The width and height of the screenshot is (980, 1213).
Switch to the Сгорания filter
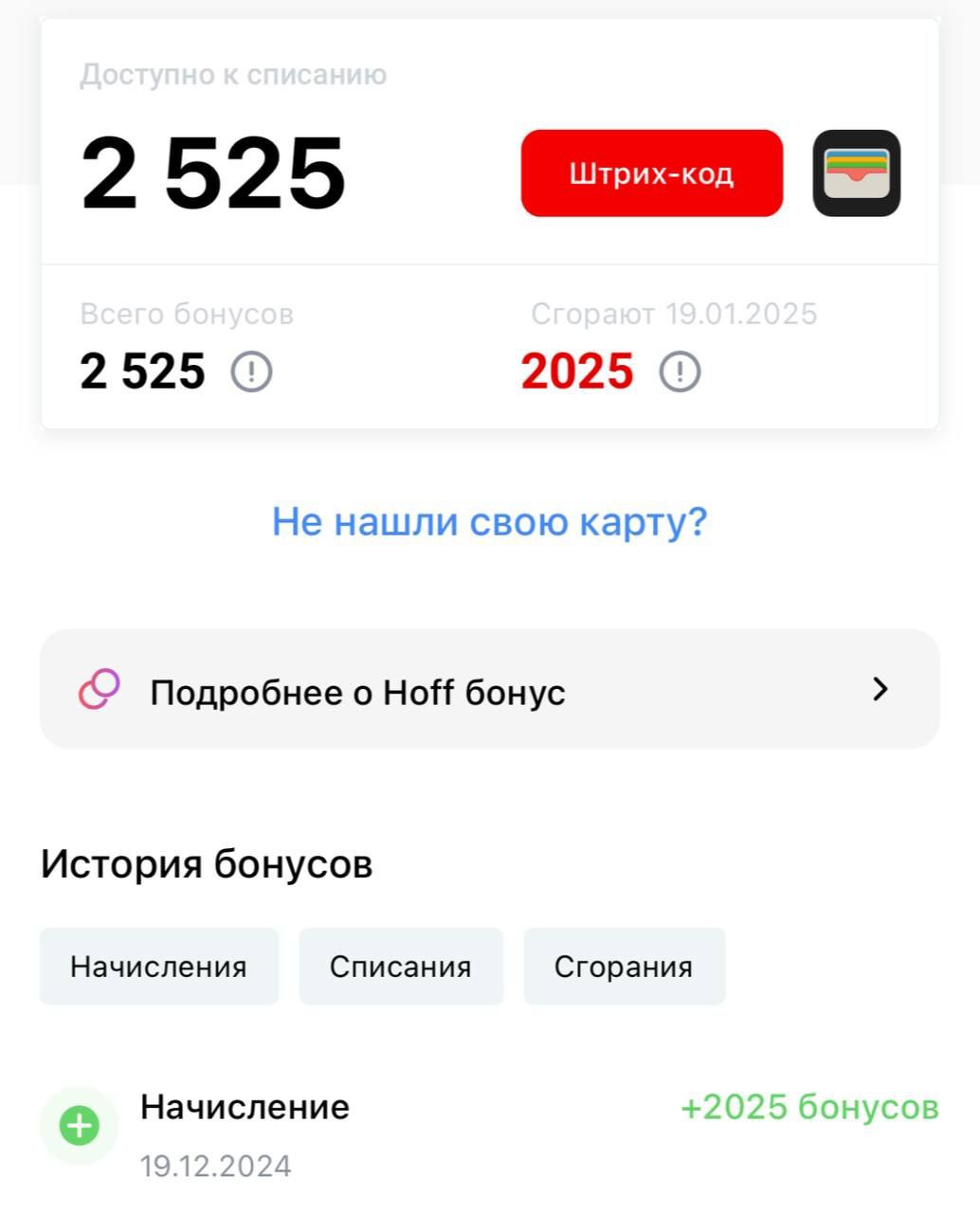click(624, 967)
